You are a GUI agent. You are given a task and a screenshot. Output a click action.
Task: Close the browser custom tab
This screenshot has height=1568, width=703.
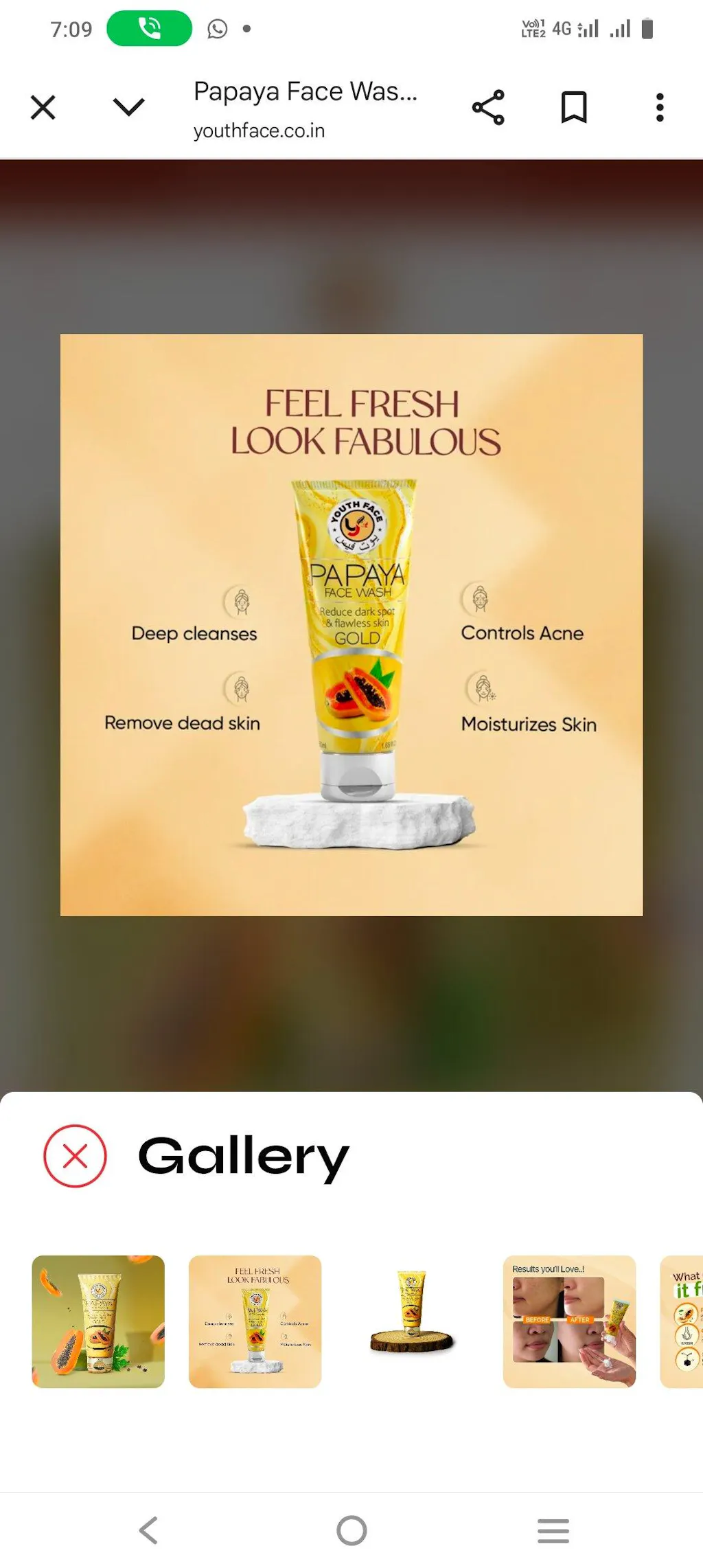click(43, 107)
